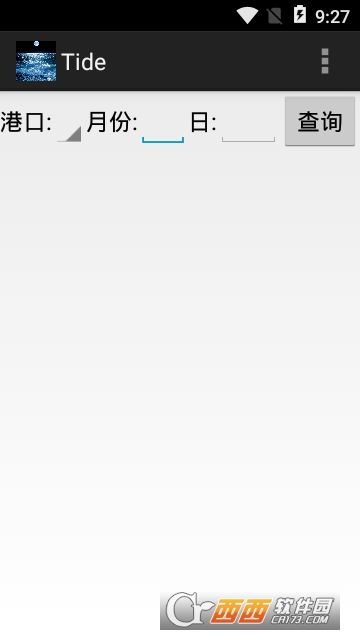Select the 日 day input field

tap(248, 122)
